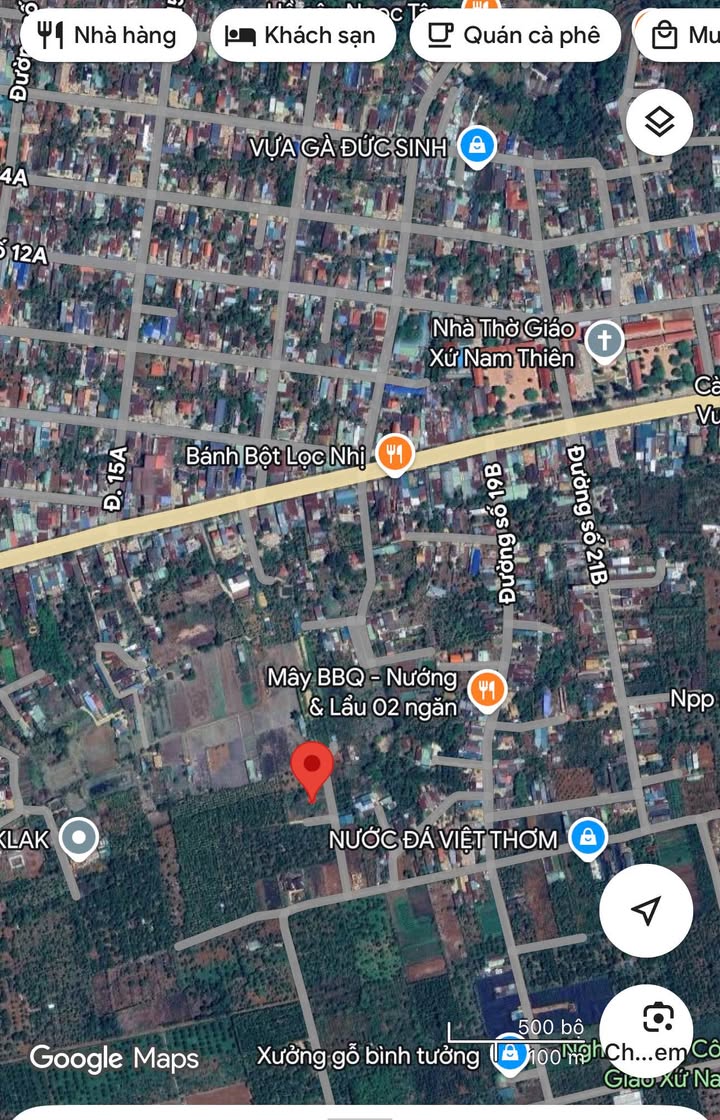720x1120 pixels.
Task: Open the camera lens search button
Action: [x=657, y=1018]
